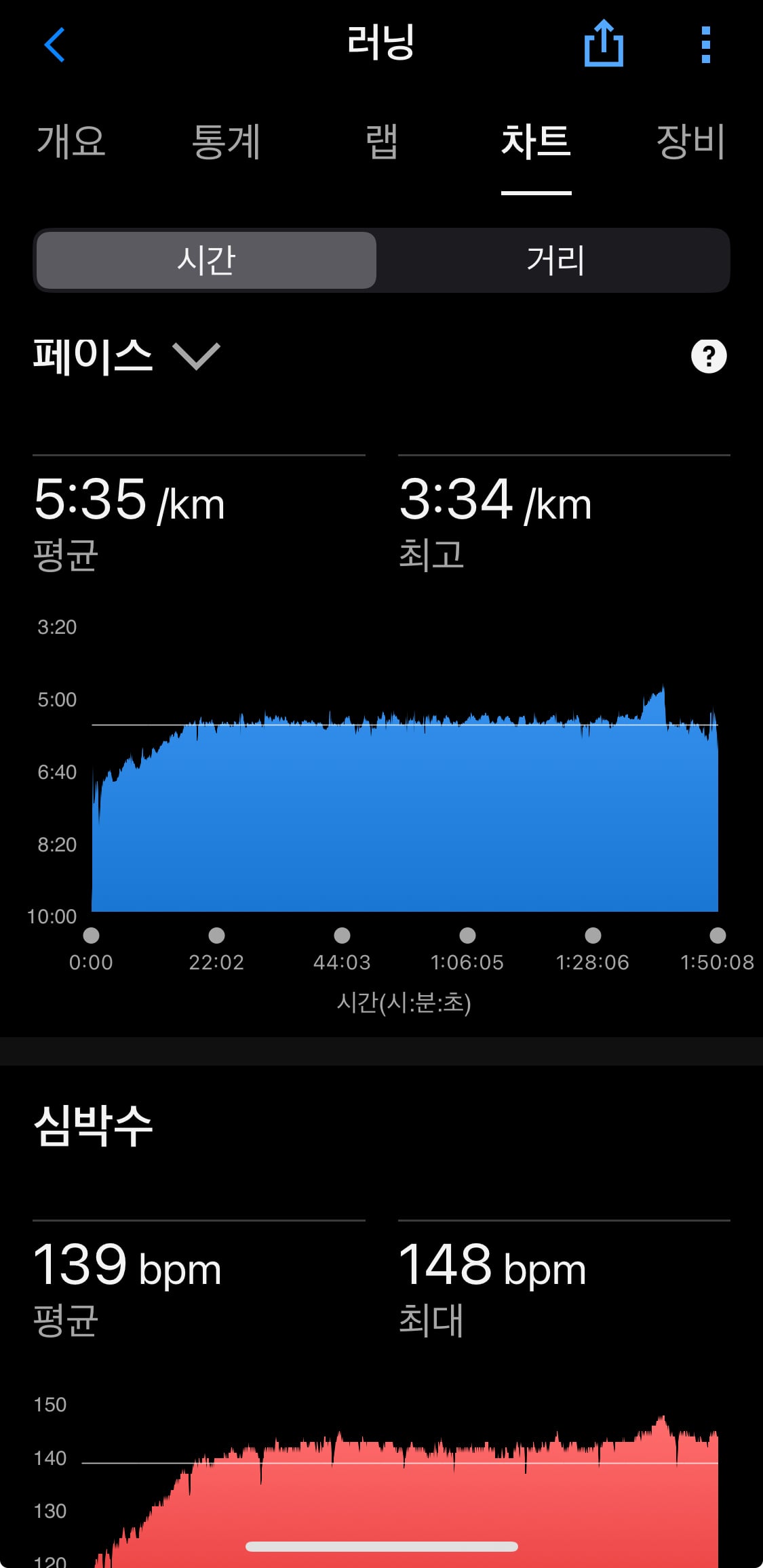Switch to the 통계 tab
763x1568 pixels.
[227, 142]
